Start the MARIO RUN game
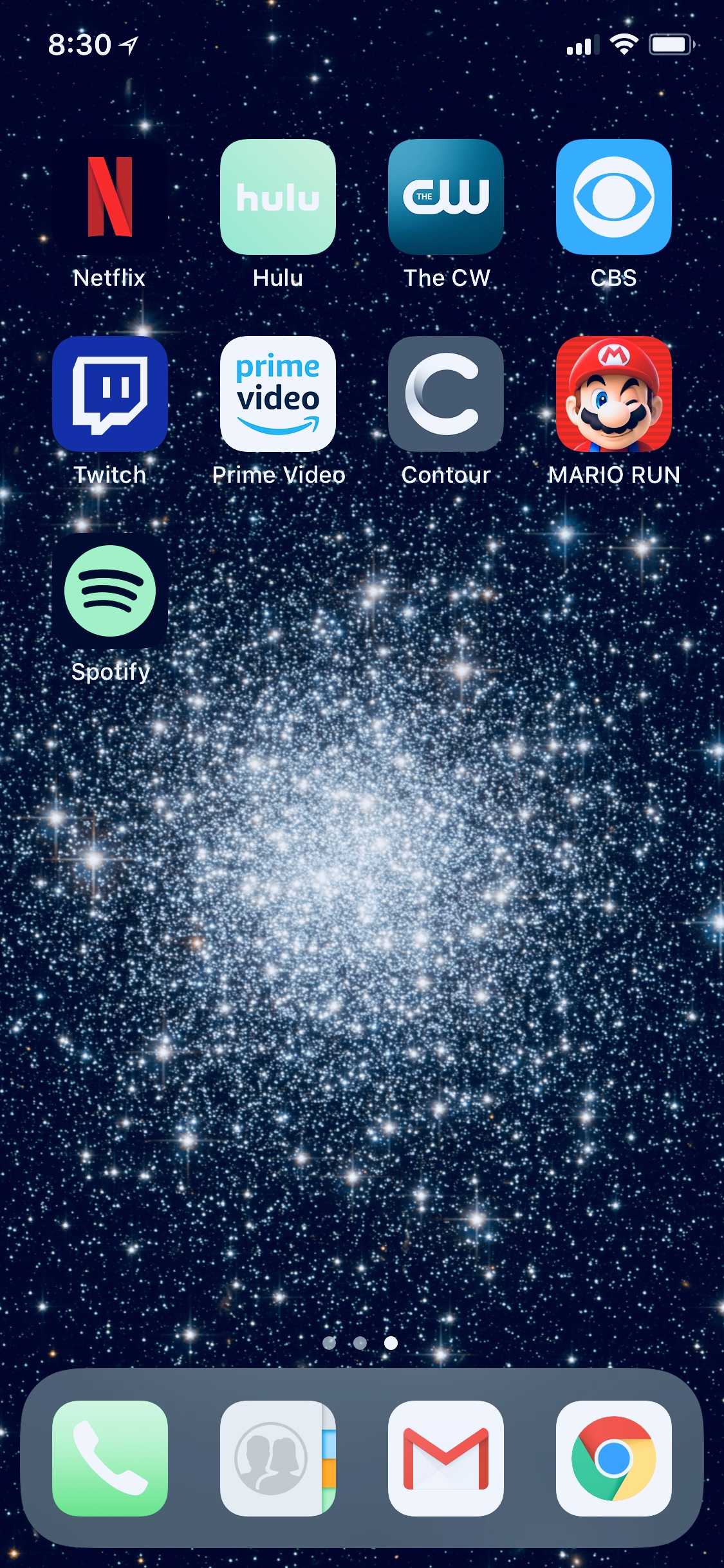The height and width of the screenshot is (1568, 724). tap(614, 394)
